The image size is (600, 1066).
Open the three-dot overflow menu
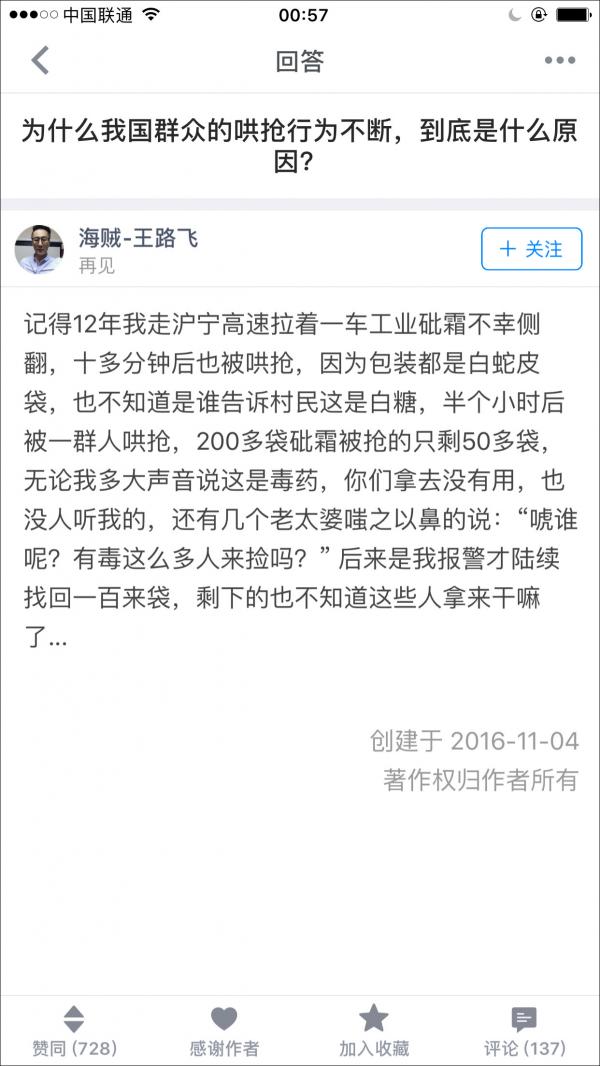click(559, 61)
